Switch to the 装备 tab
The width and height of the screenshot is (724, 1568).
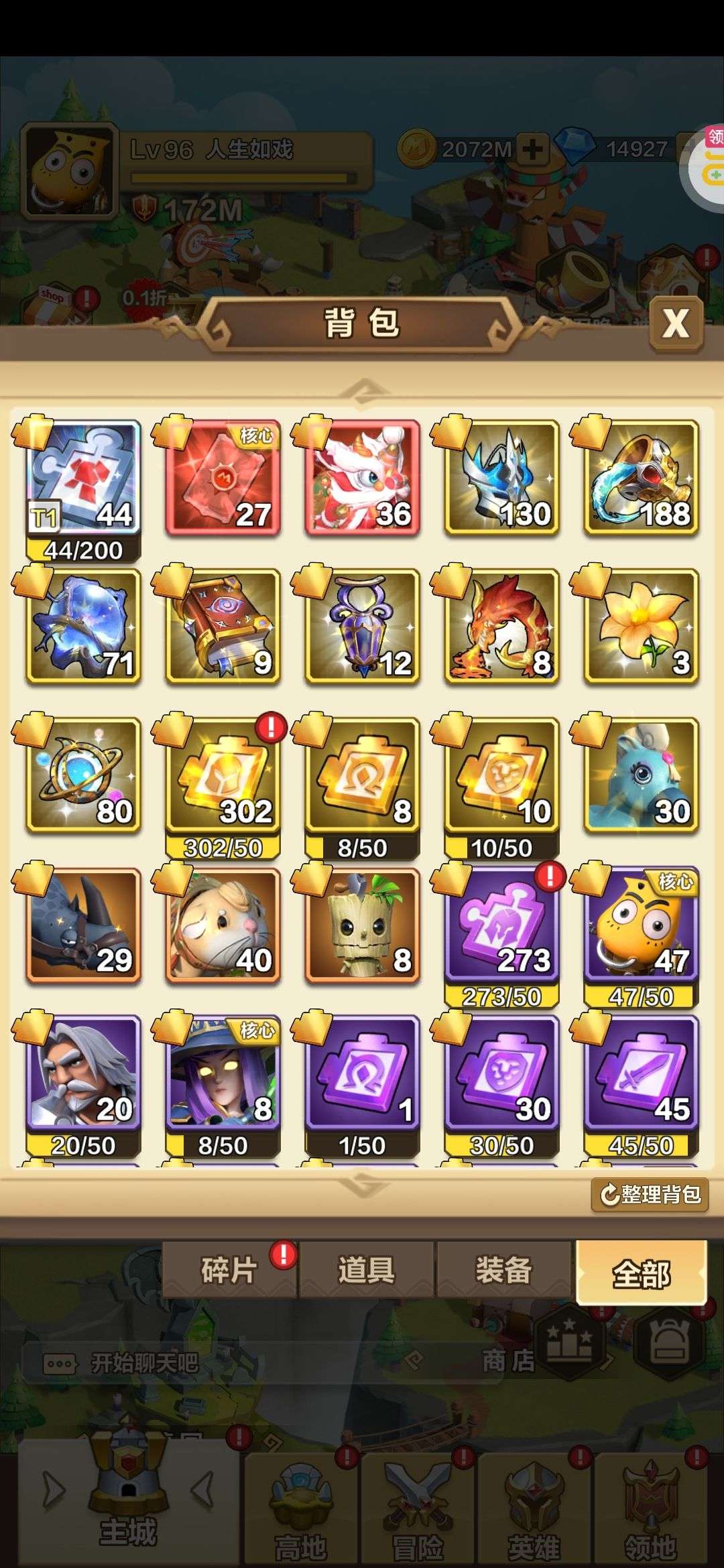pos(504,1269)
